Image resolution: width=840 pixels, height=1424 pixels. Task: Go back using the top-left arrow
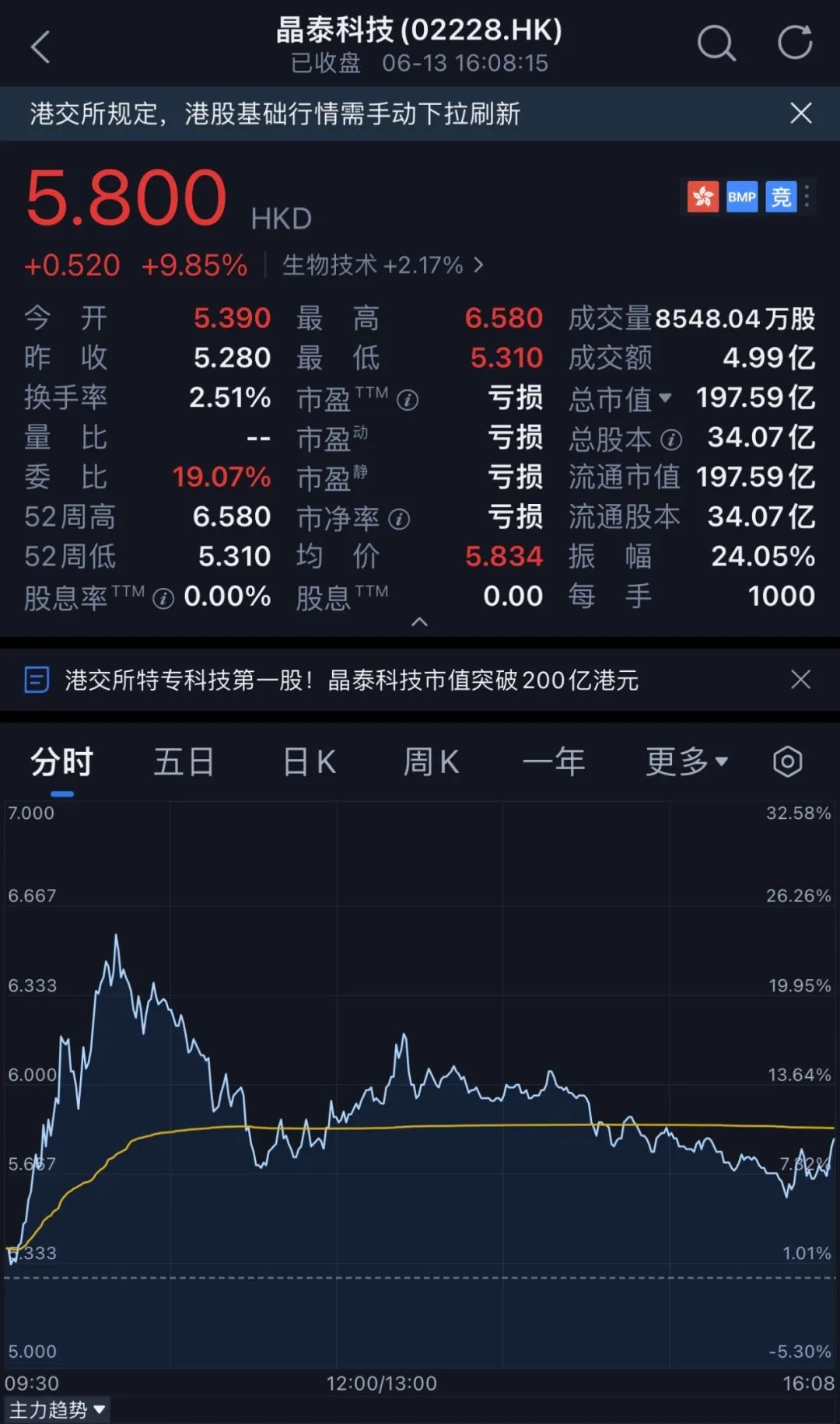click(40, 47)
